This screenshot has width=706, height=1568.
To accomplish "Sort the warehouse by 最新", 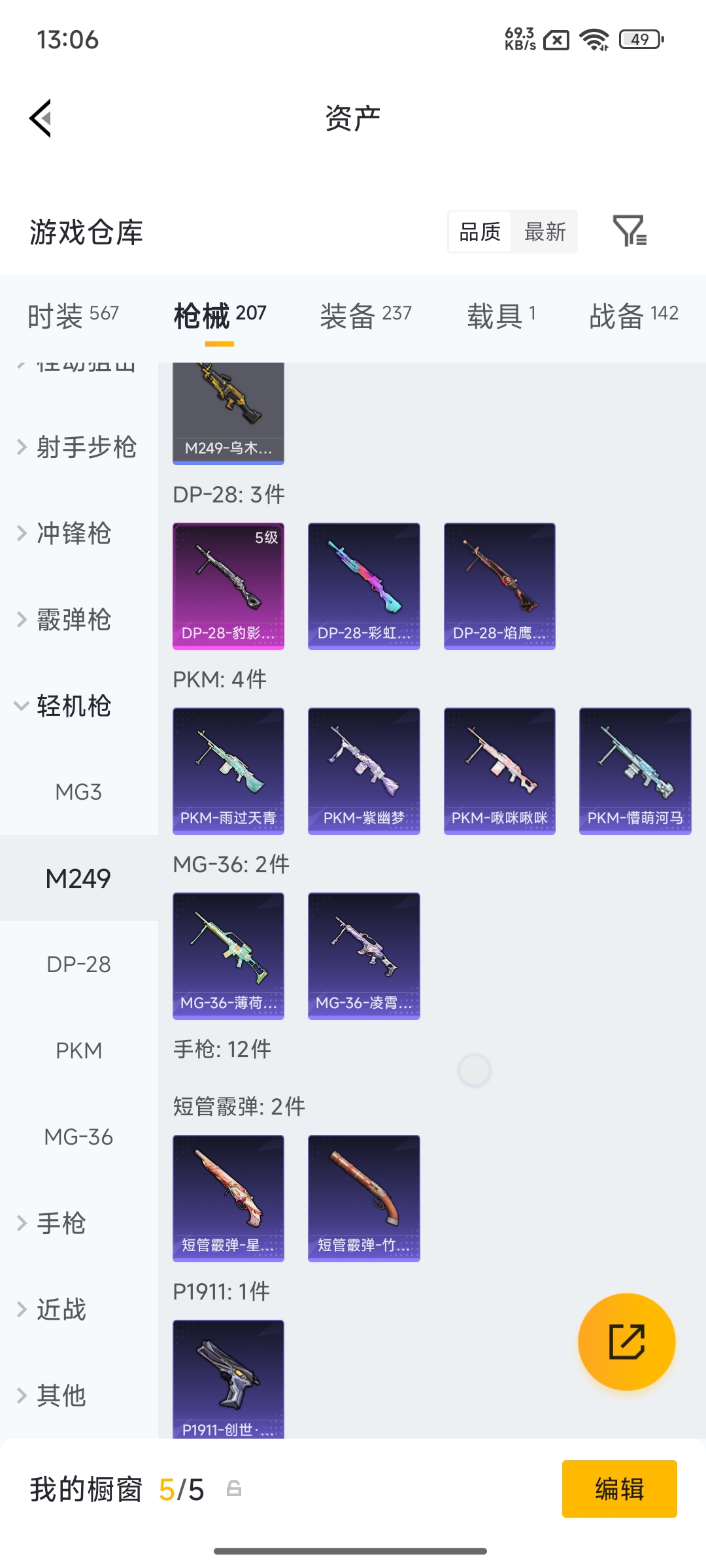I will 545,232.
